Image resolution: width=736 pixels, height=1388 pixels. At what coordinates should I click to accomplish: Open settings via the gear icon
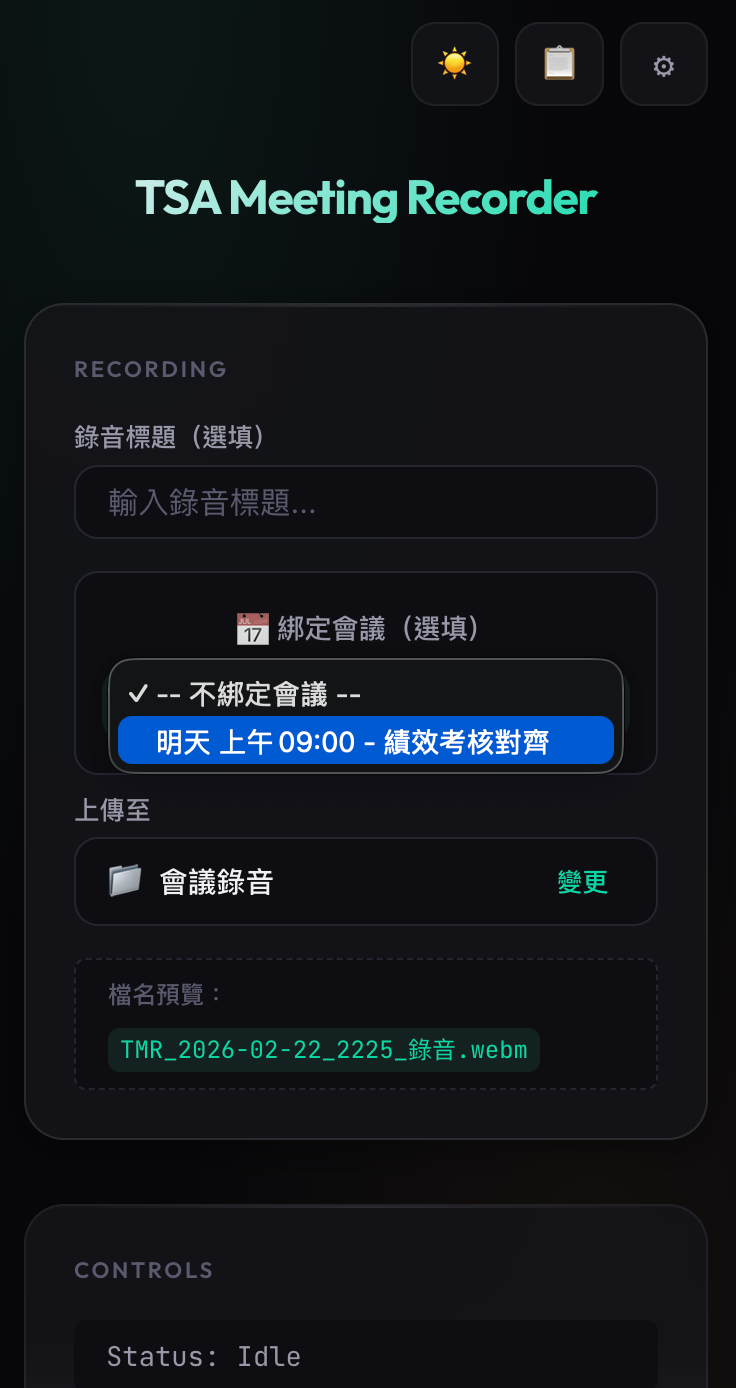click(663, 64)
